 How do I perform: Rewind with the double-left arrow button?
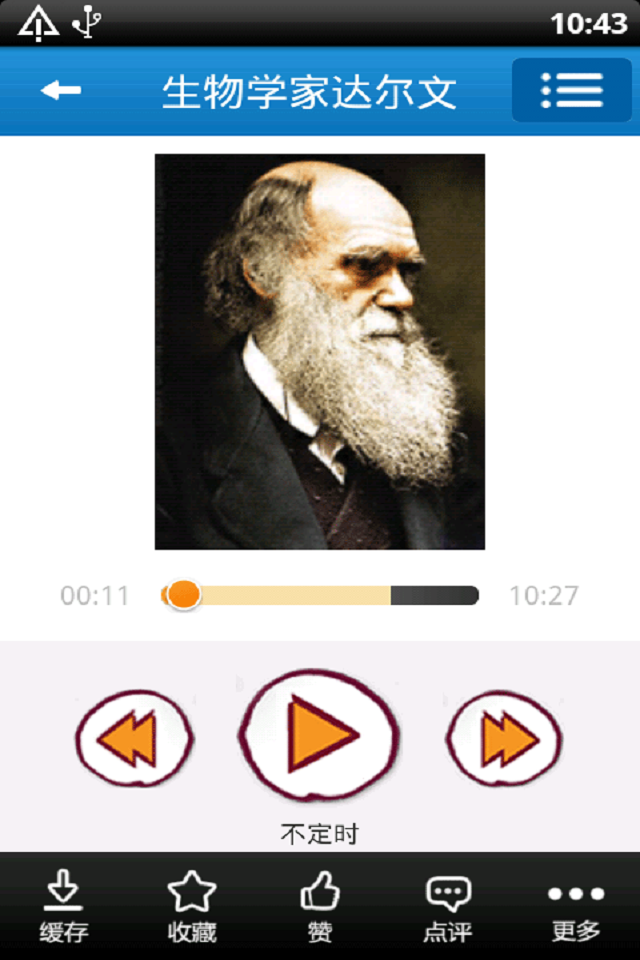[x=135, y=741]
